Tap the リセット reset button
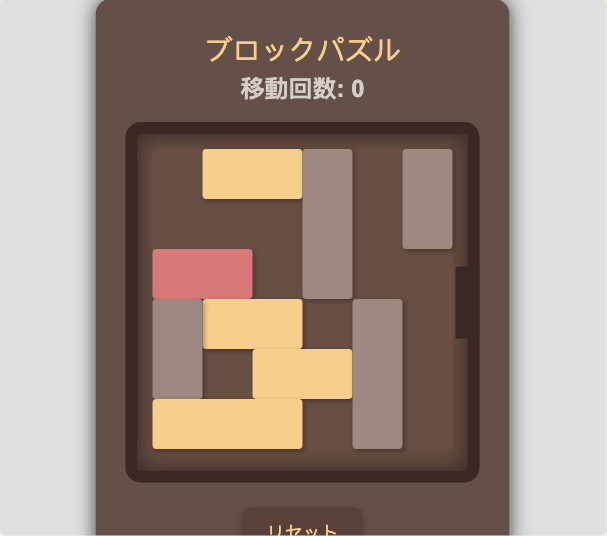The width and height of the screenshot is (607, 536). 302,526
